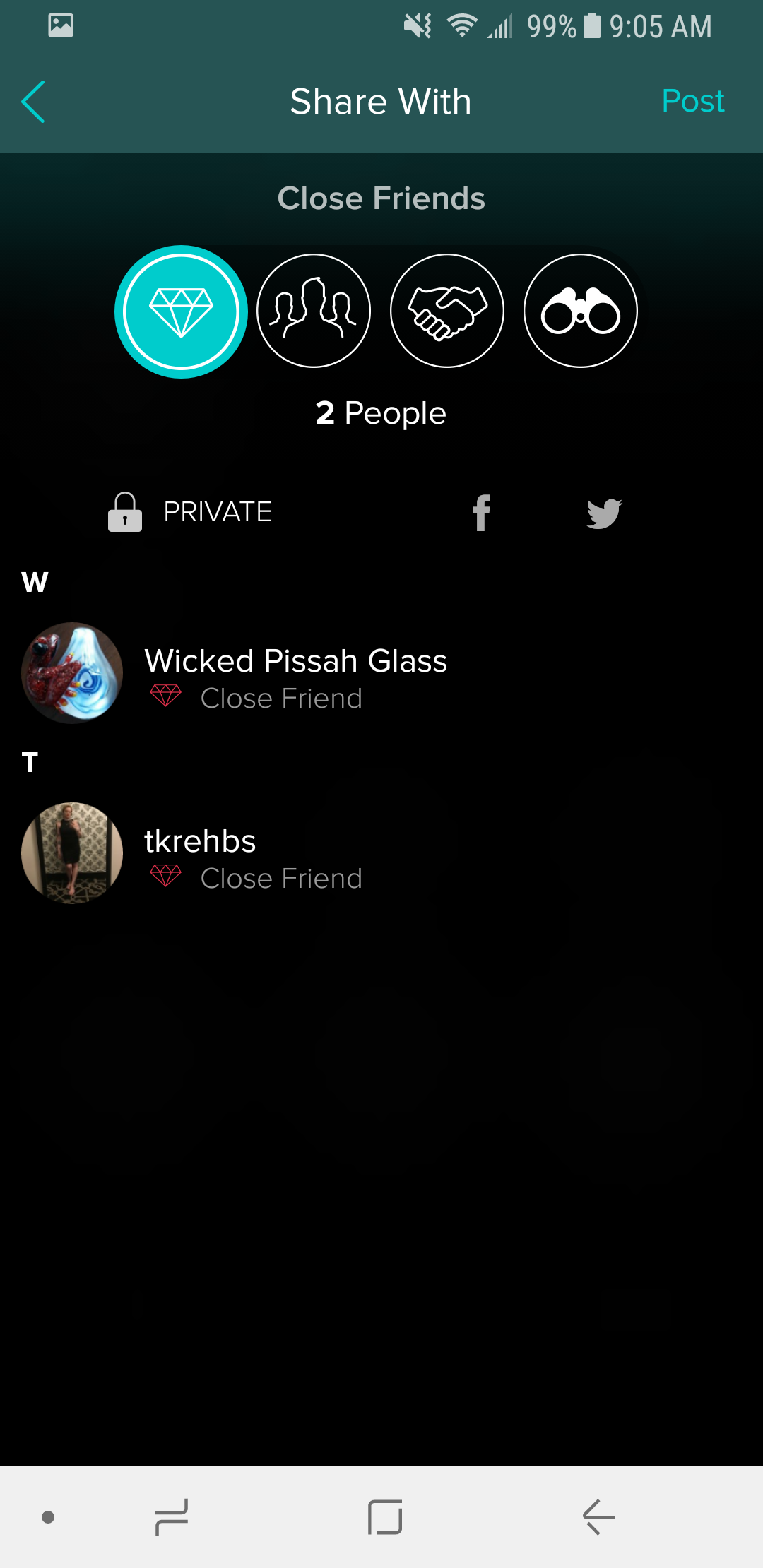Click the 2 People counter link

tap(381, 413)
